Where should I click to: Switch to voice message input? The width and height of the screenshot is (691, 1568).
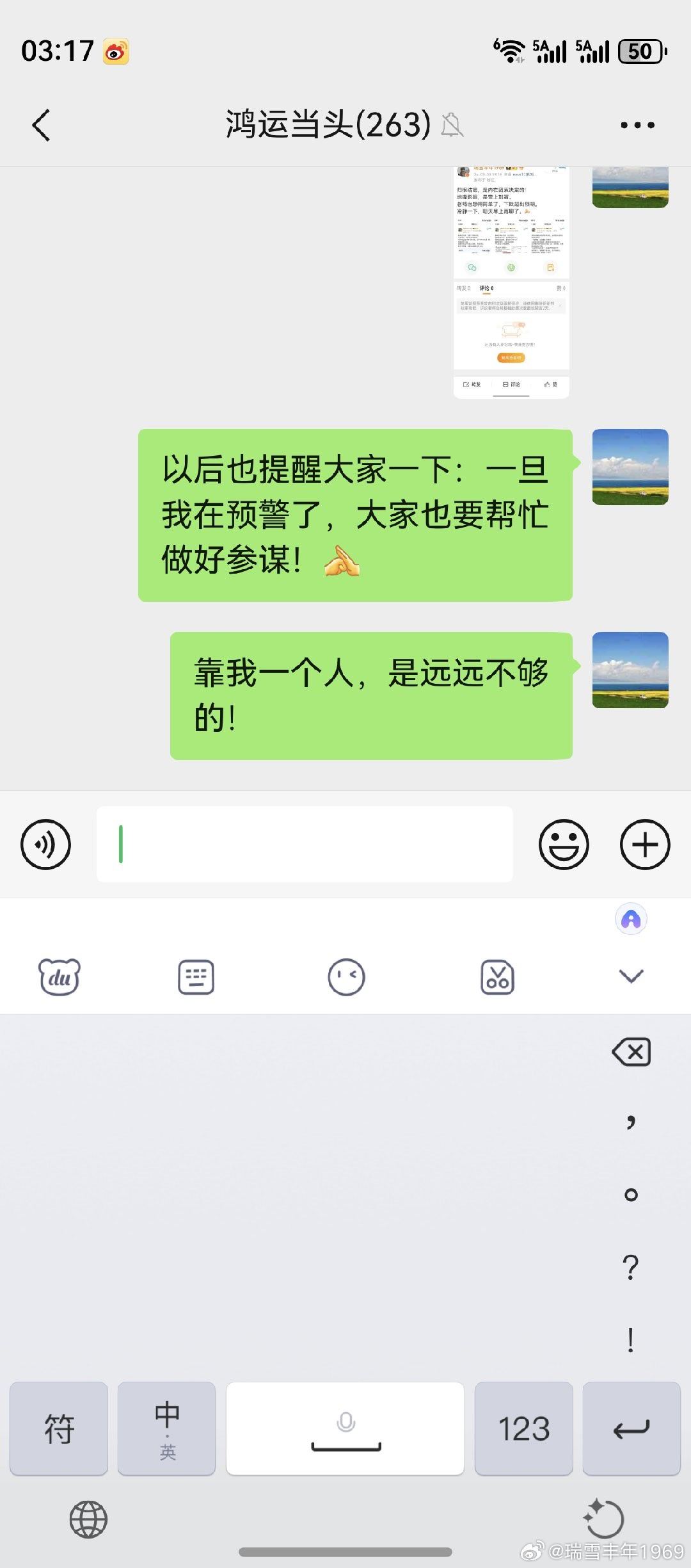click(x=45, y=844)
